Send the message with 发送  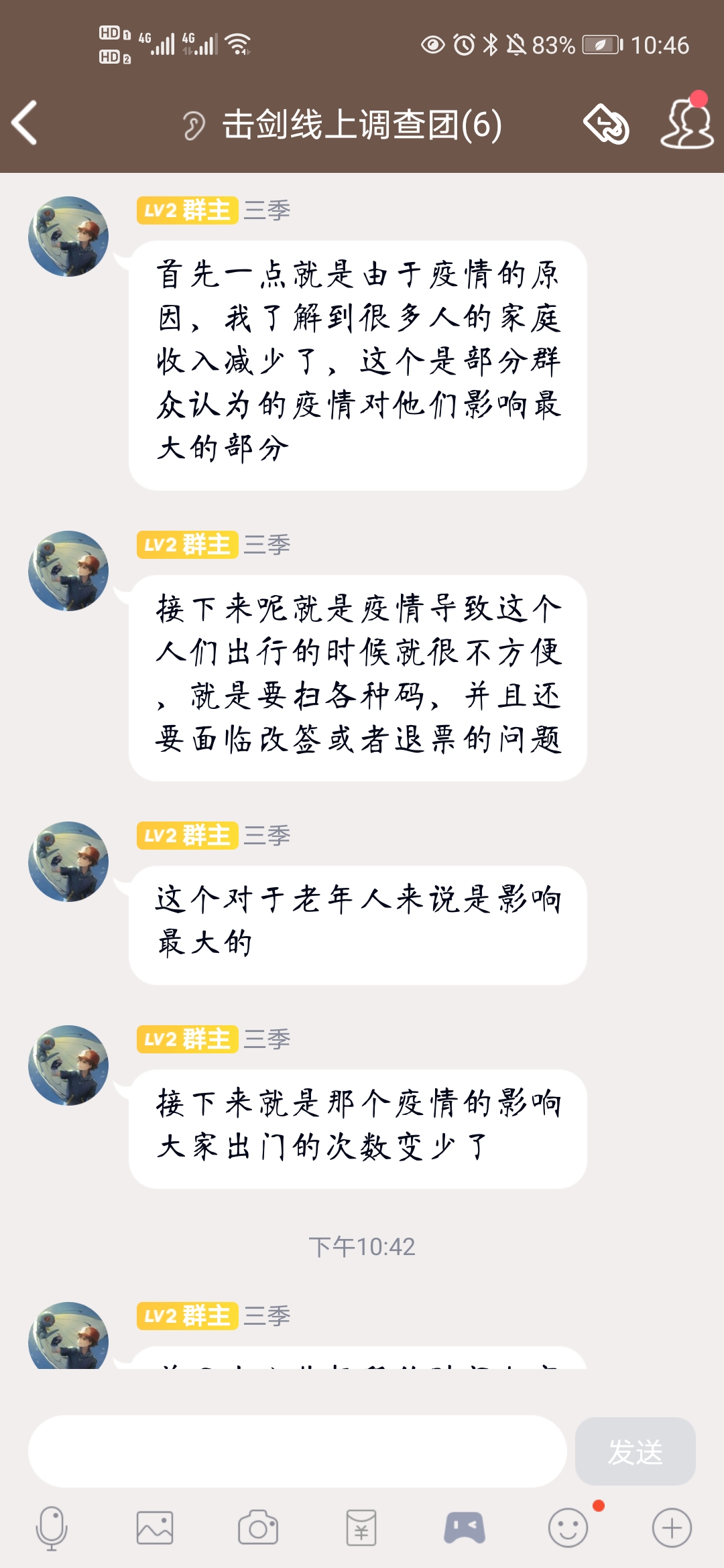tap(635, 1451)
